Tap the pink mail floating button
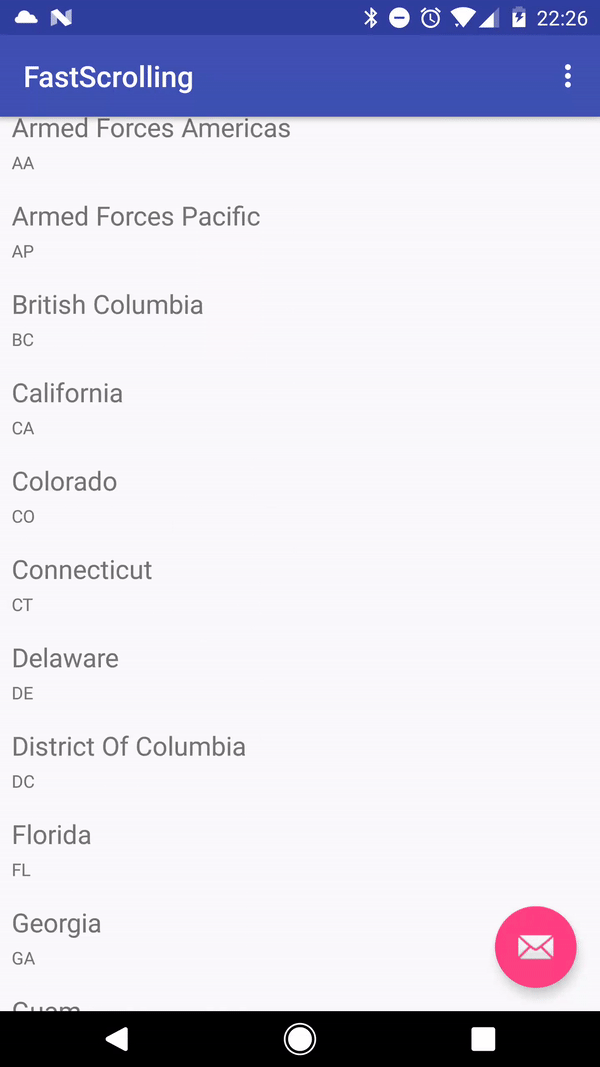 pyautogui.click(x=535, y=947)
